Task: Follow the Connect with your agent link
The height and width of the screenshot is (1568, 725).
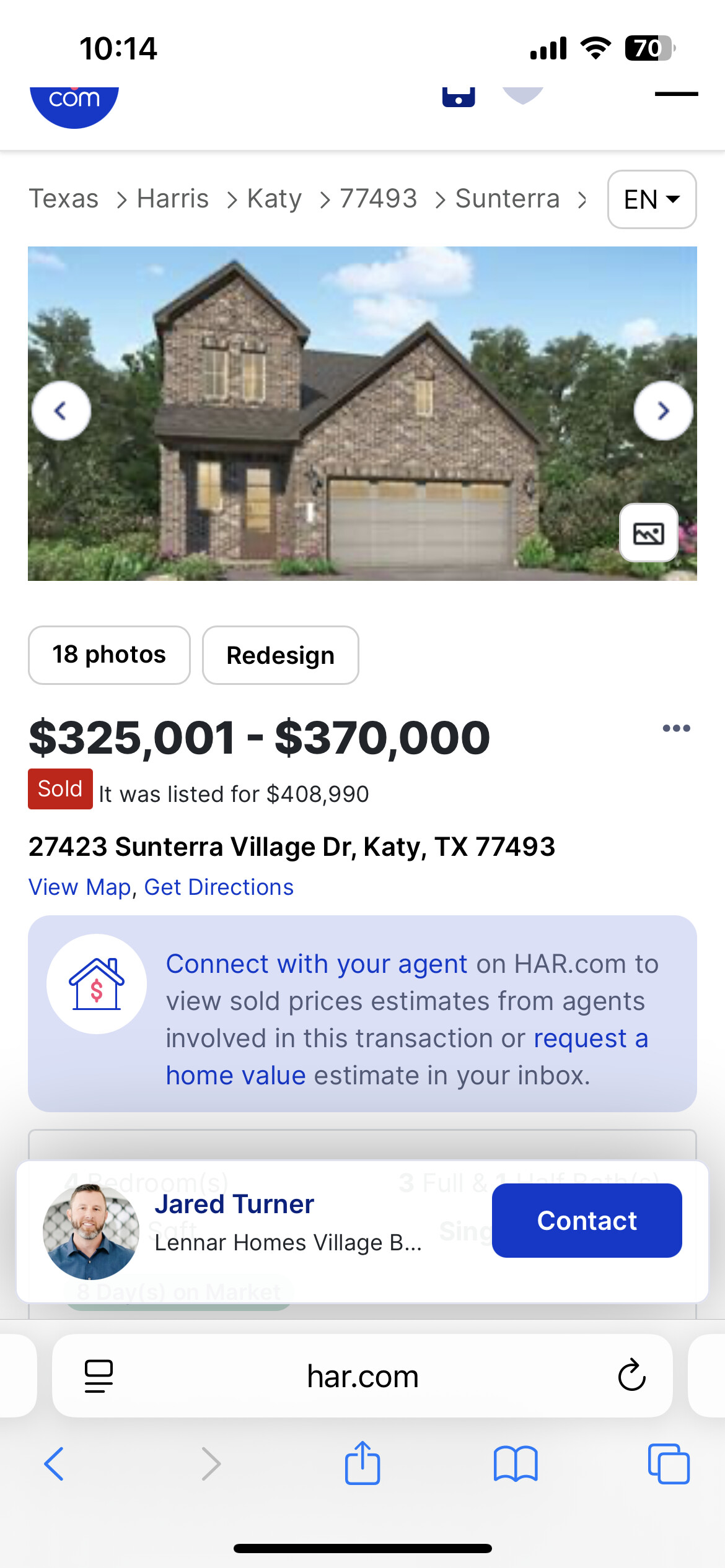Action: pyautogui.click(x=316, y=964)
